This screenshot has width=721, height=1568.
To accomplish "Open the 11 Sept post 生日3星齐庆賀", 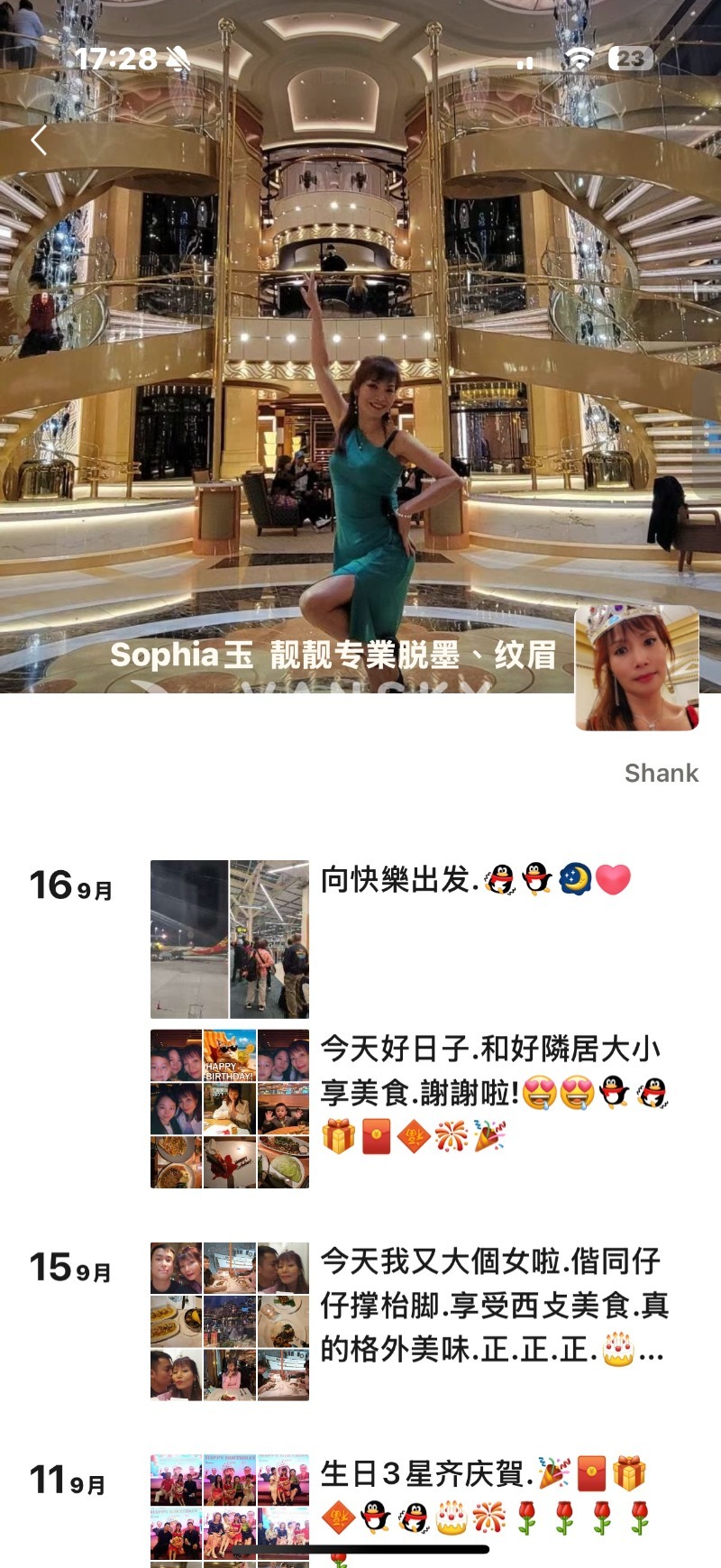I will click(x=229, y=1506).
